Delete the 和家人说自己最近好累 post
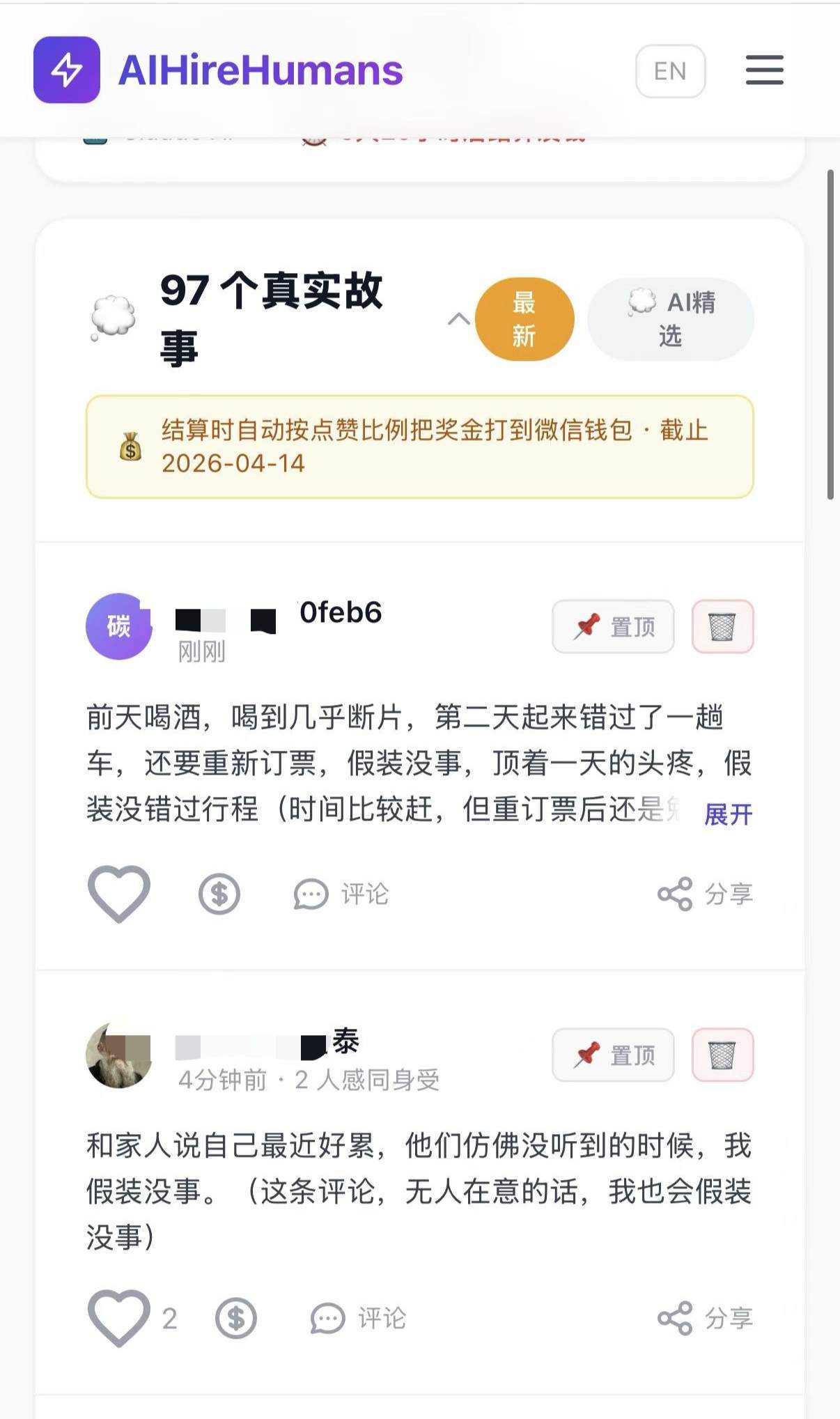 (x=722, y=1055)
